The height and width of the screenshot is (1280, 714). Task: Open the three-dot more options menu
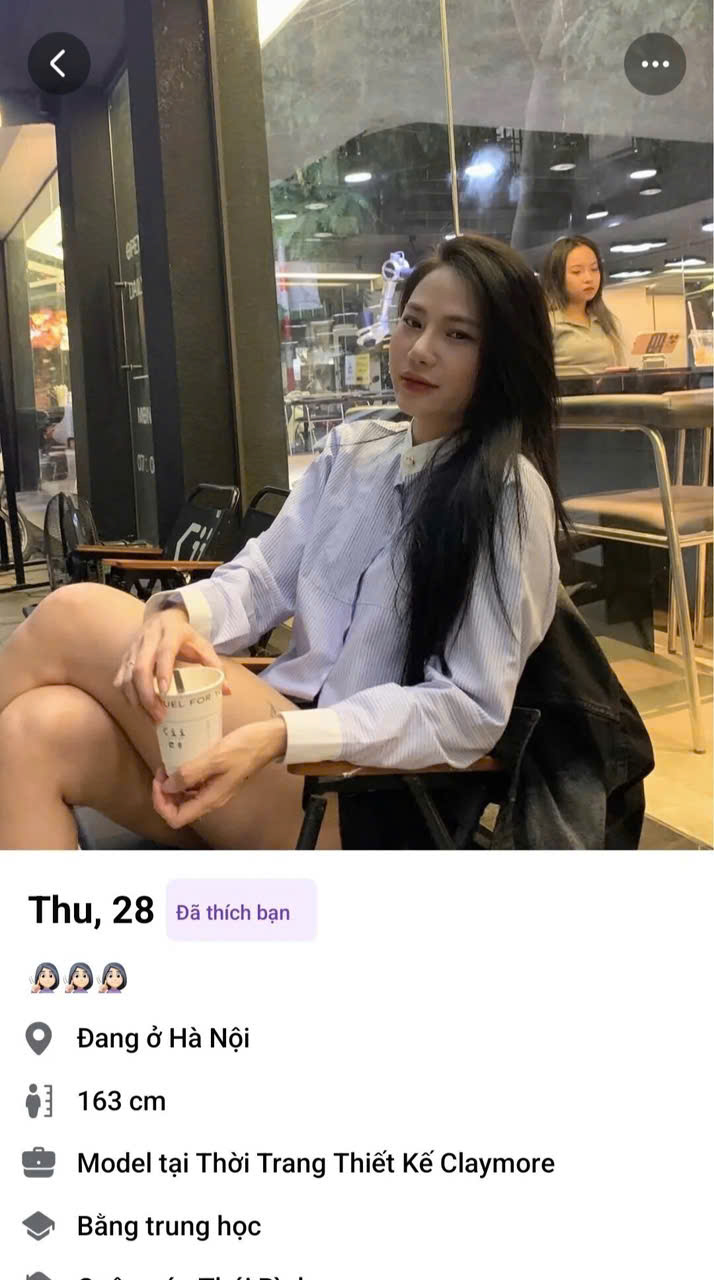[655, 64]
